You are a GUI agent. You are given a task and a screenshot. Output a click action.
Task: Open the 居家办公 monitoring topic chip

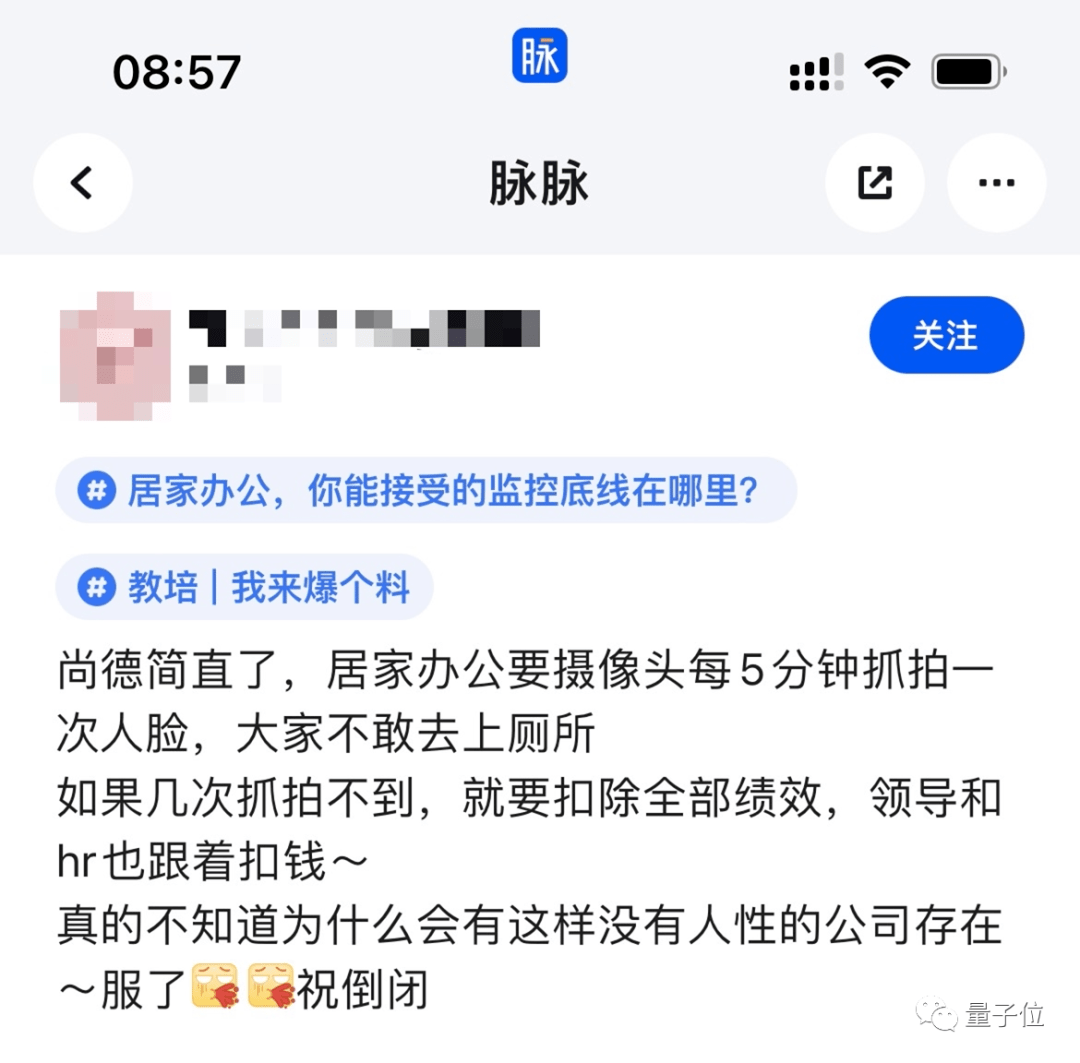pos(426,491)
